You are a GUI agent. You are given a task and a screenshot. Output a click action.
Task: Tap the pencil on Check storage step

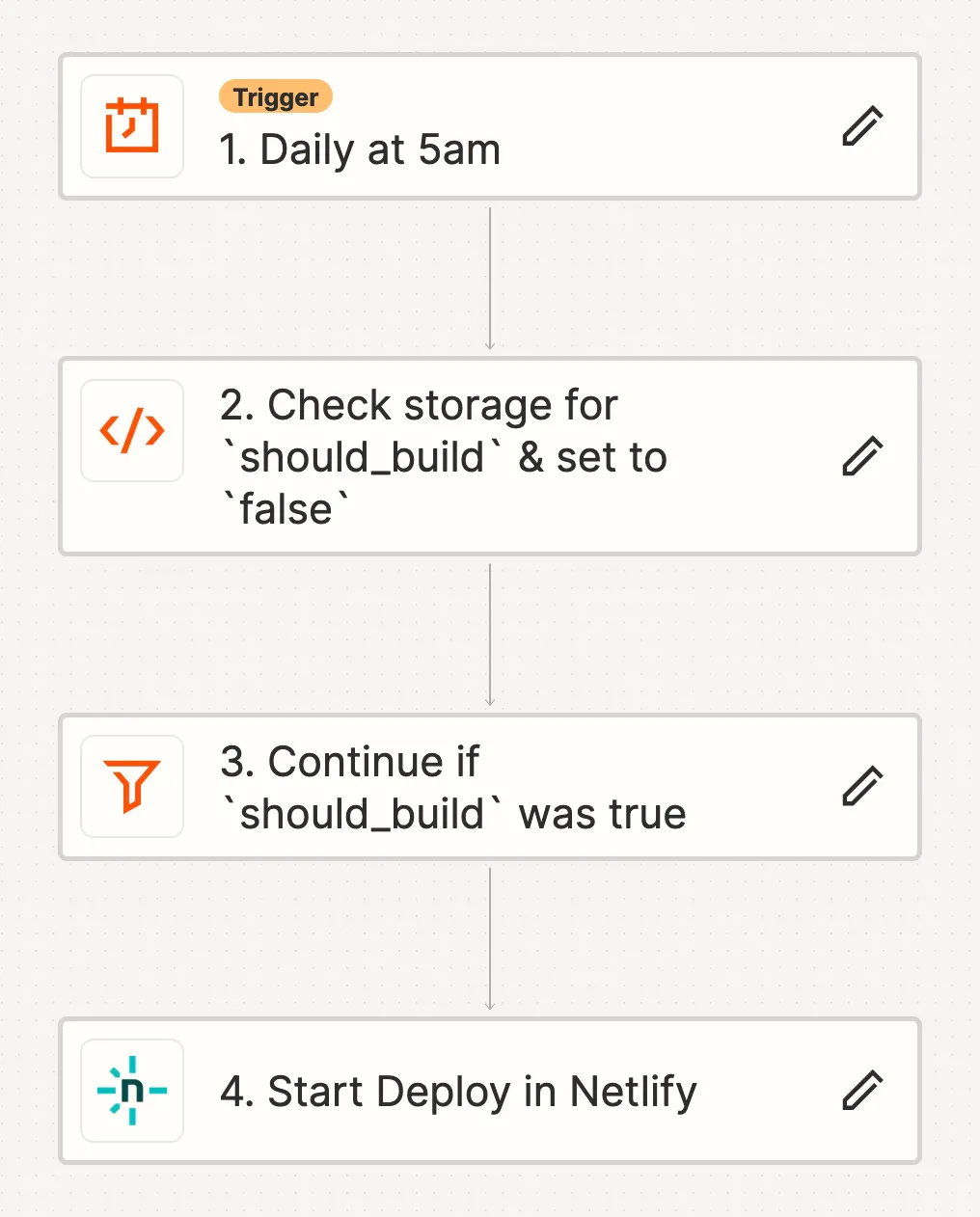tap(862, 457)
